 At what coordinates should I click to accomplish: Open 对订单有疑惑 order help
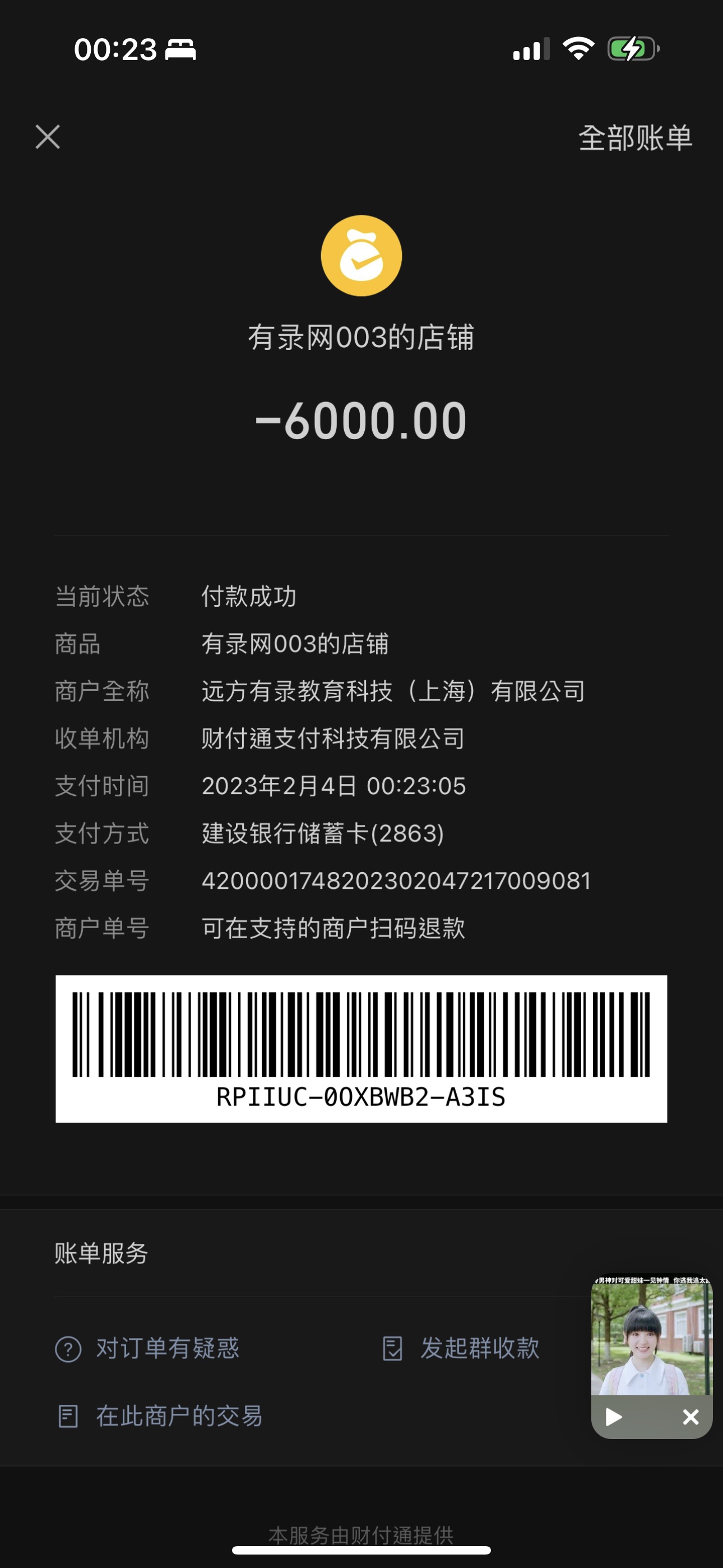(x=147, y=1348)
